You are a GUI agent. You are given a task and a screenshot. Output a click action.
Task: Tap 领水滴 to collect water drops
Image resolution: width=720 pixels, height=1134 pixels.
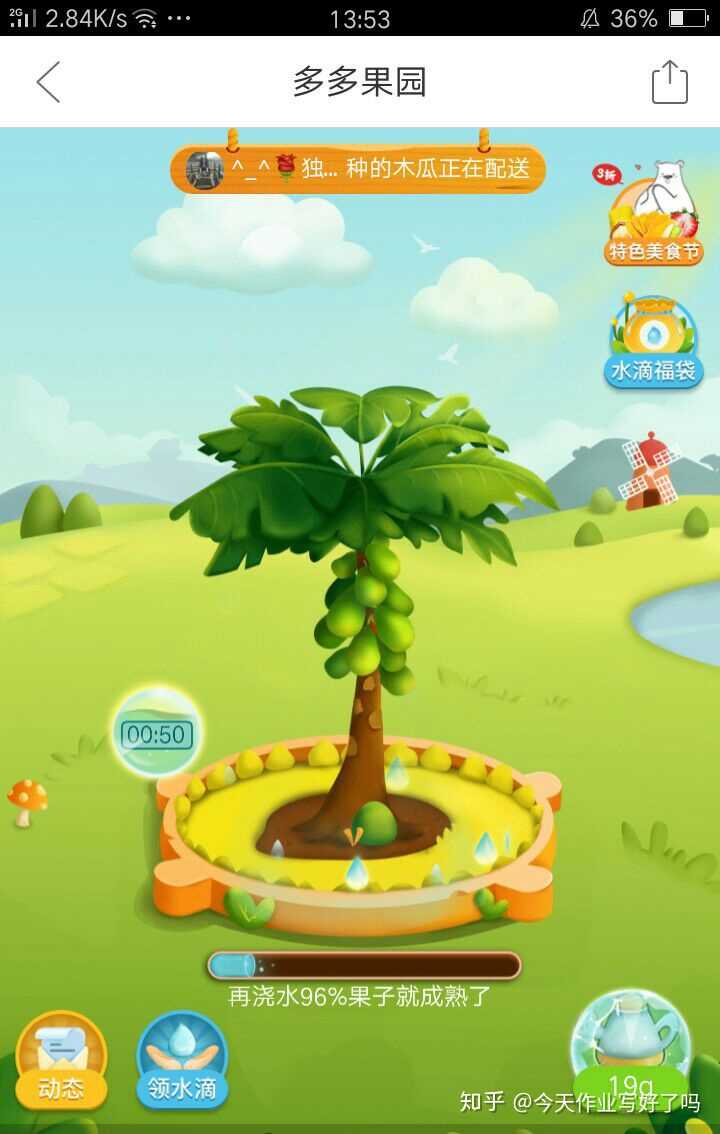coord(182,1060)
